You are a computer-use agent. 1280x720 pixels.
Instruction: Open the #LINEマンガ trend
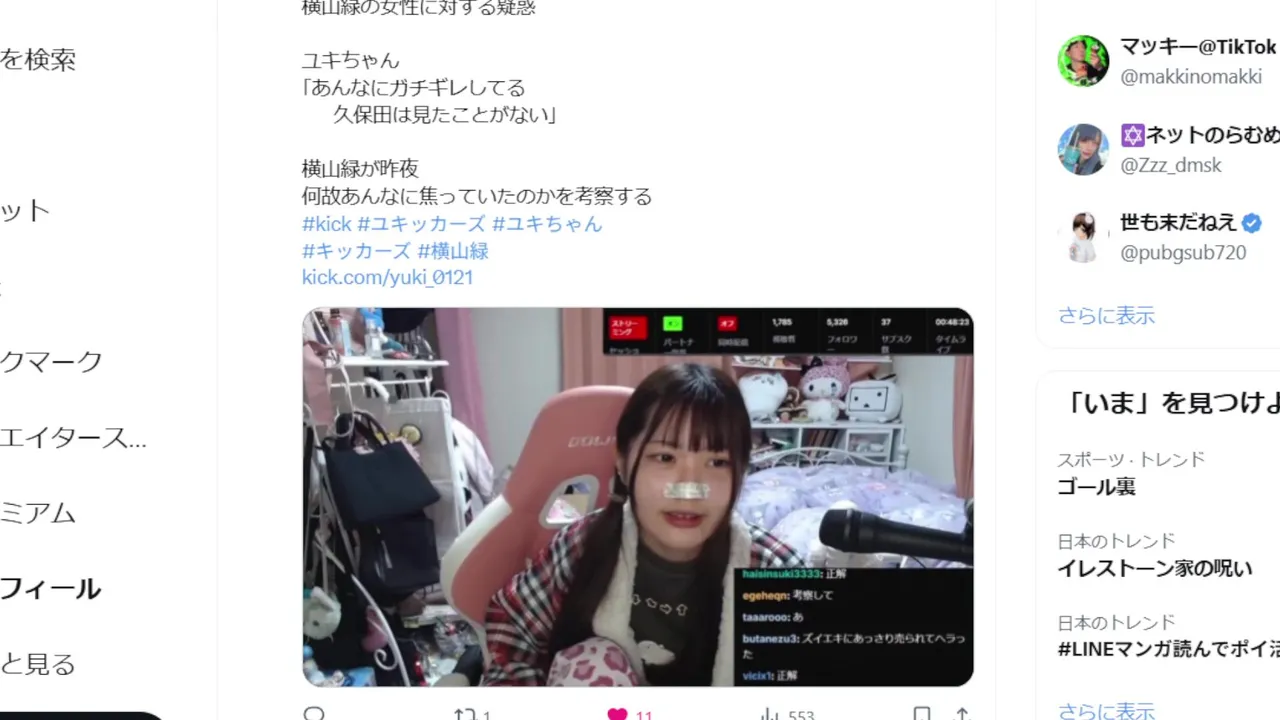[1168, 649]
